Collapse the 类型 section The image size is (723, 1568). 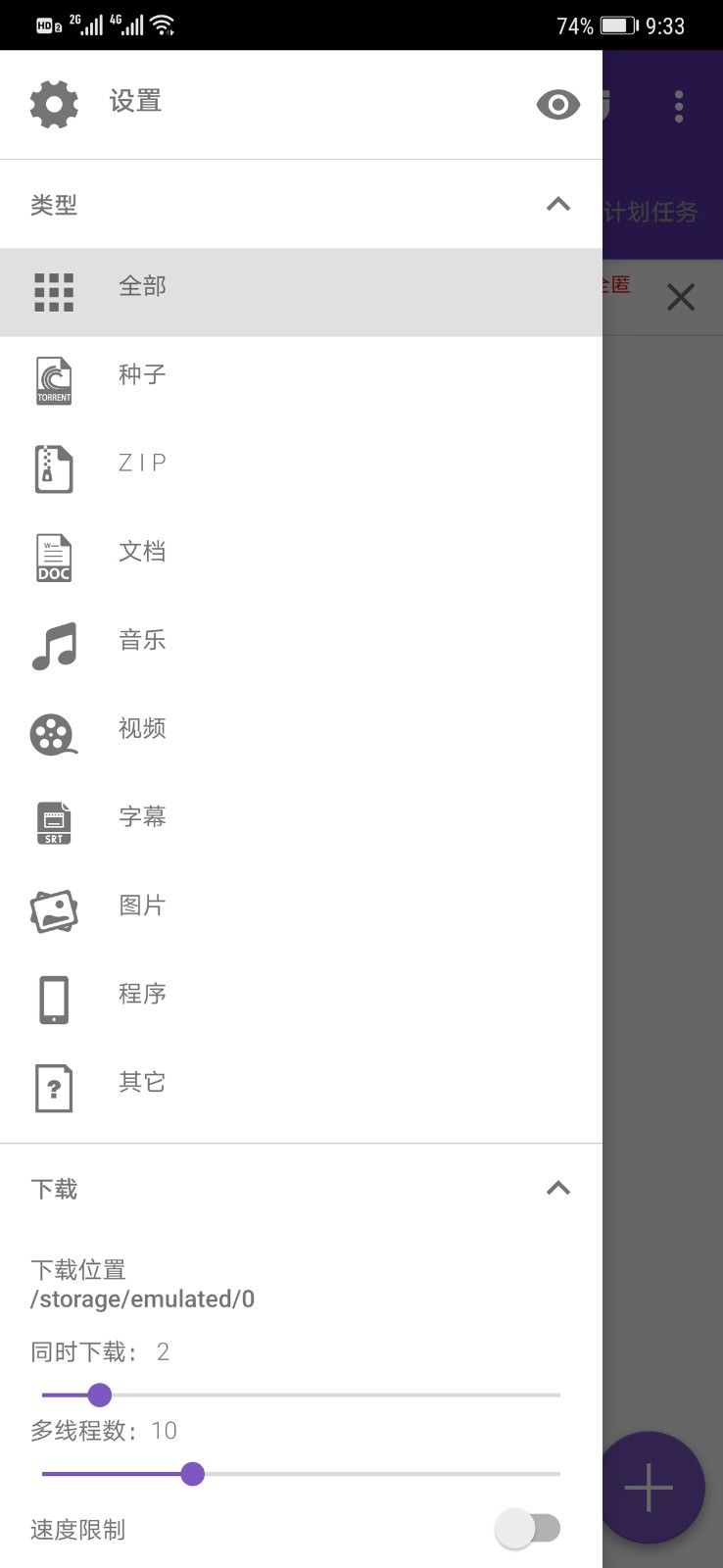(x=558, y=204)
